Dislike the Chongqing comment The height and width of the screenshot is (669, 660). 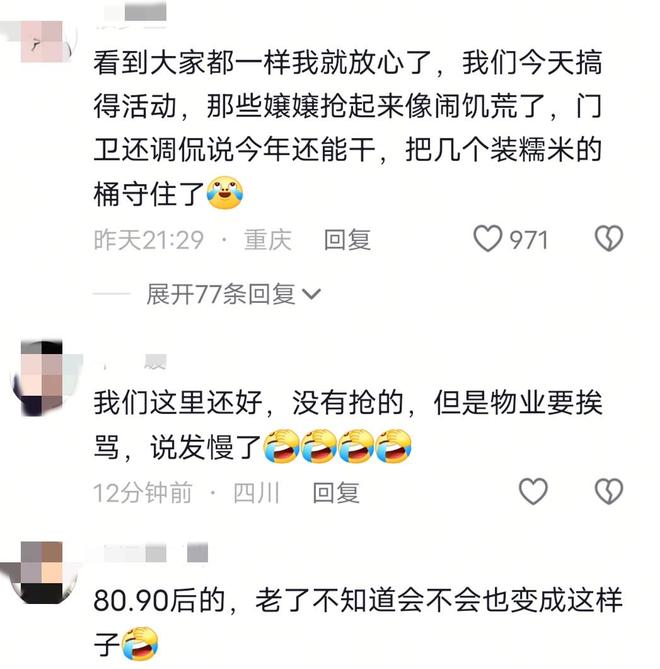[x=608, y=238]
